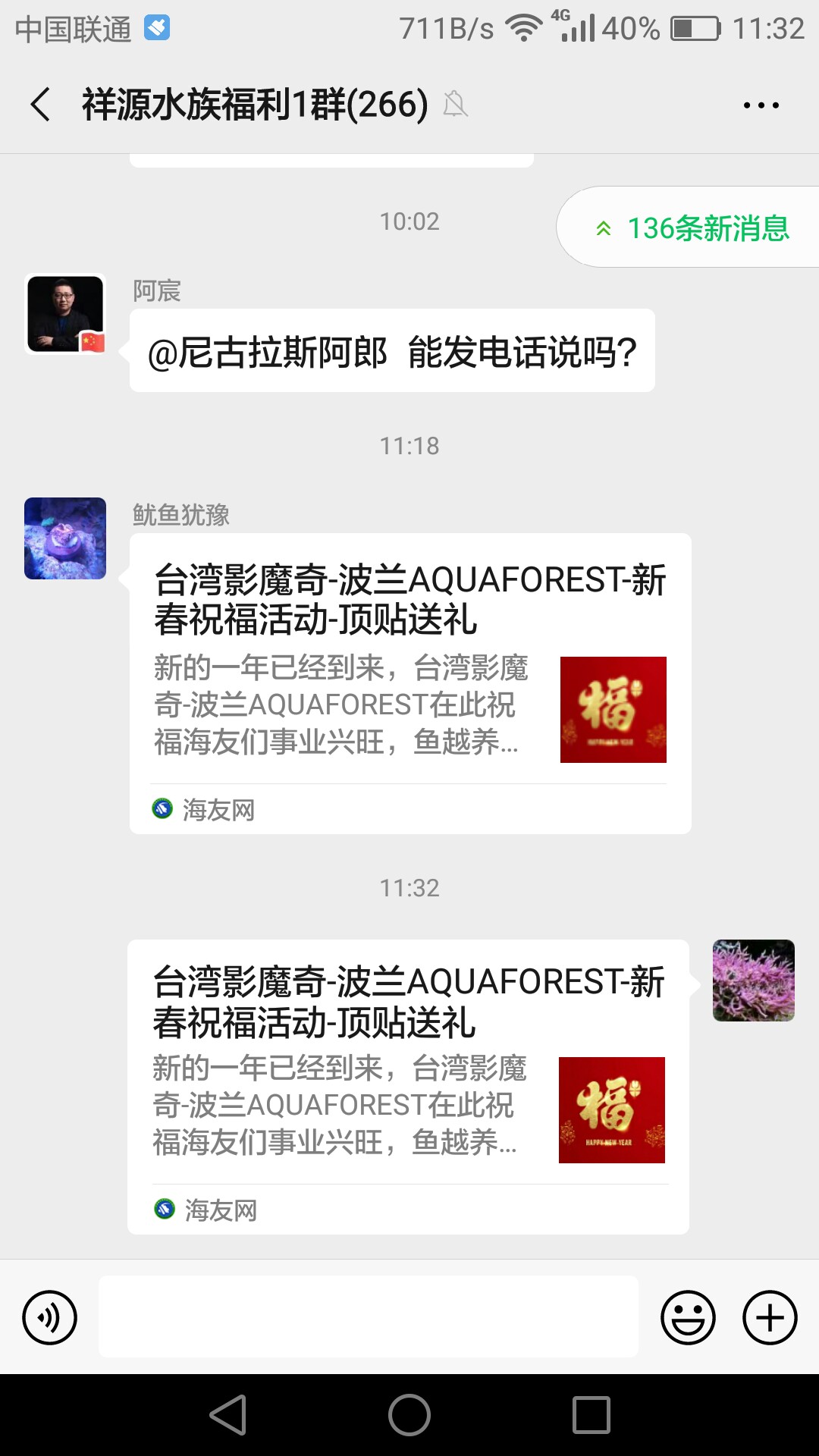Focus the message text field
The width and height of the screenshot is (819, 1456).
pos(368,1317)
